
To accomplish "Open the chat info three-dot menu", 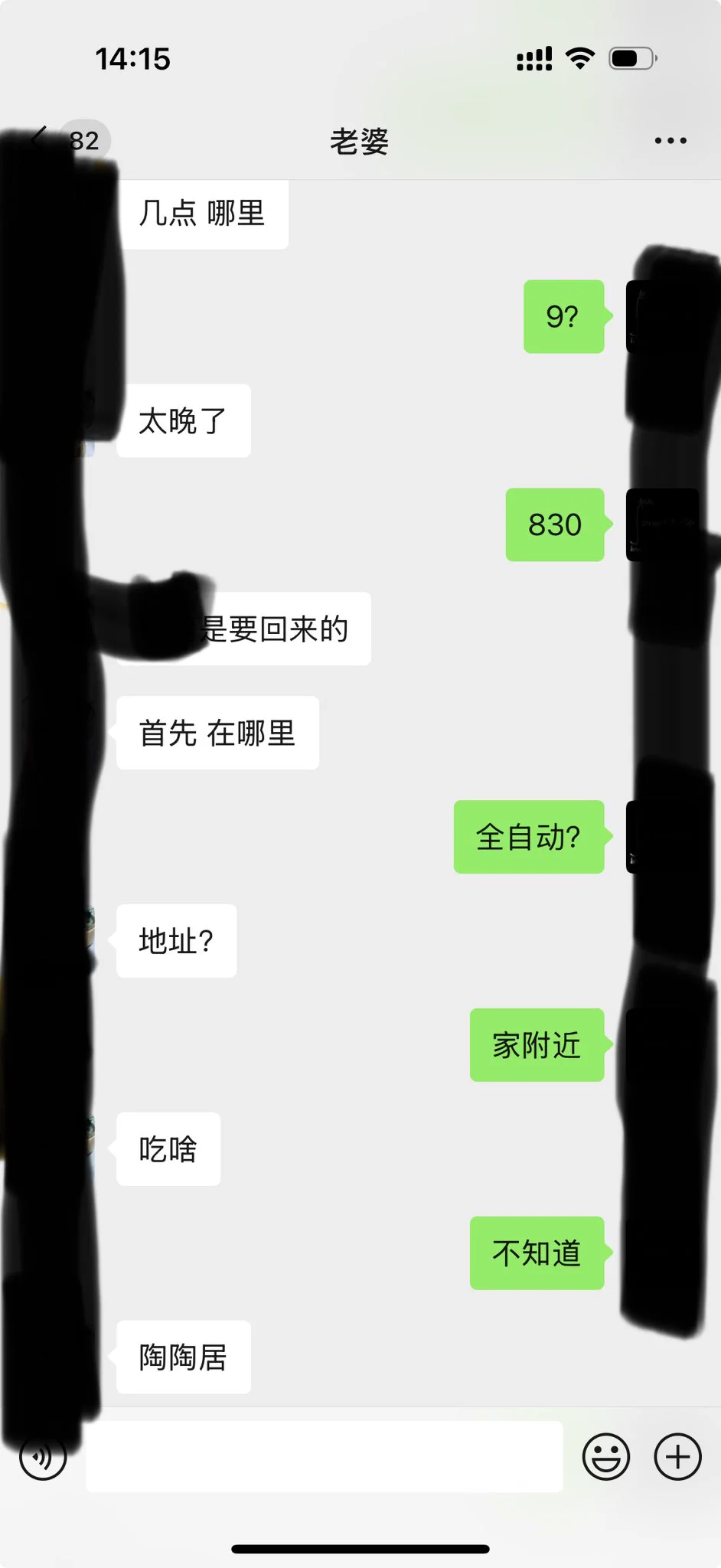I will (670, 141).
